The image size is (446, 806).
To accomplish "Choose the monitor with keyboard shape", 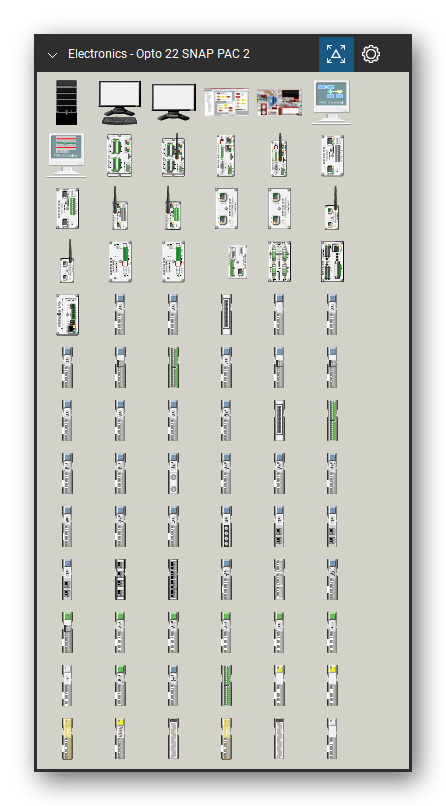I will [x=120, y=102].
